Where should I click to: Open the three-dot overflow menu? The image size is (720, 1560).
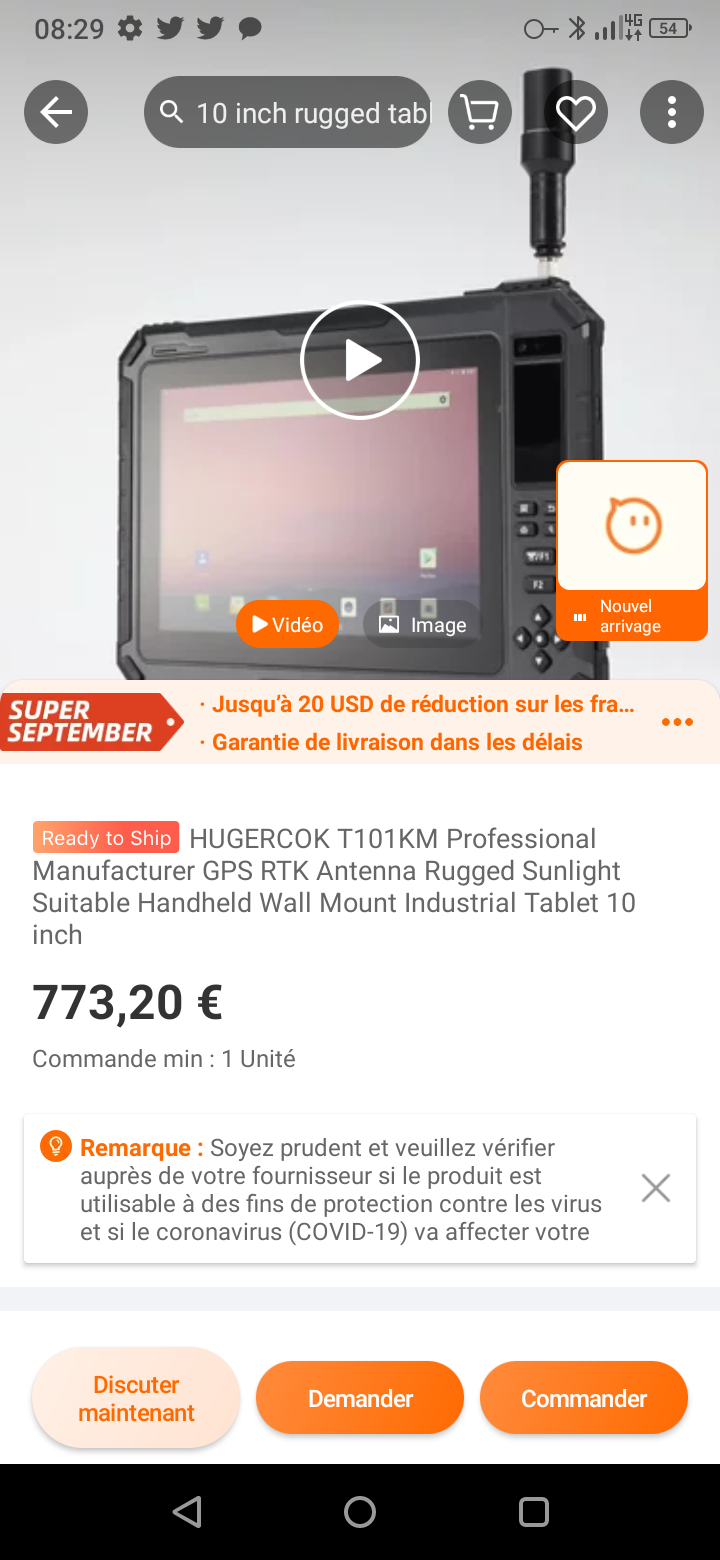pyautogui.click(x=672, y=112)
